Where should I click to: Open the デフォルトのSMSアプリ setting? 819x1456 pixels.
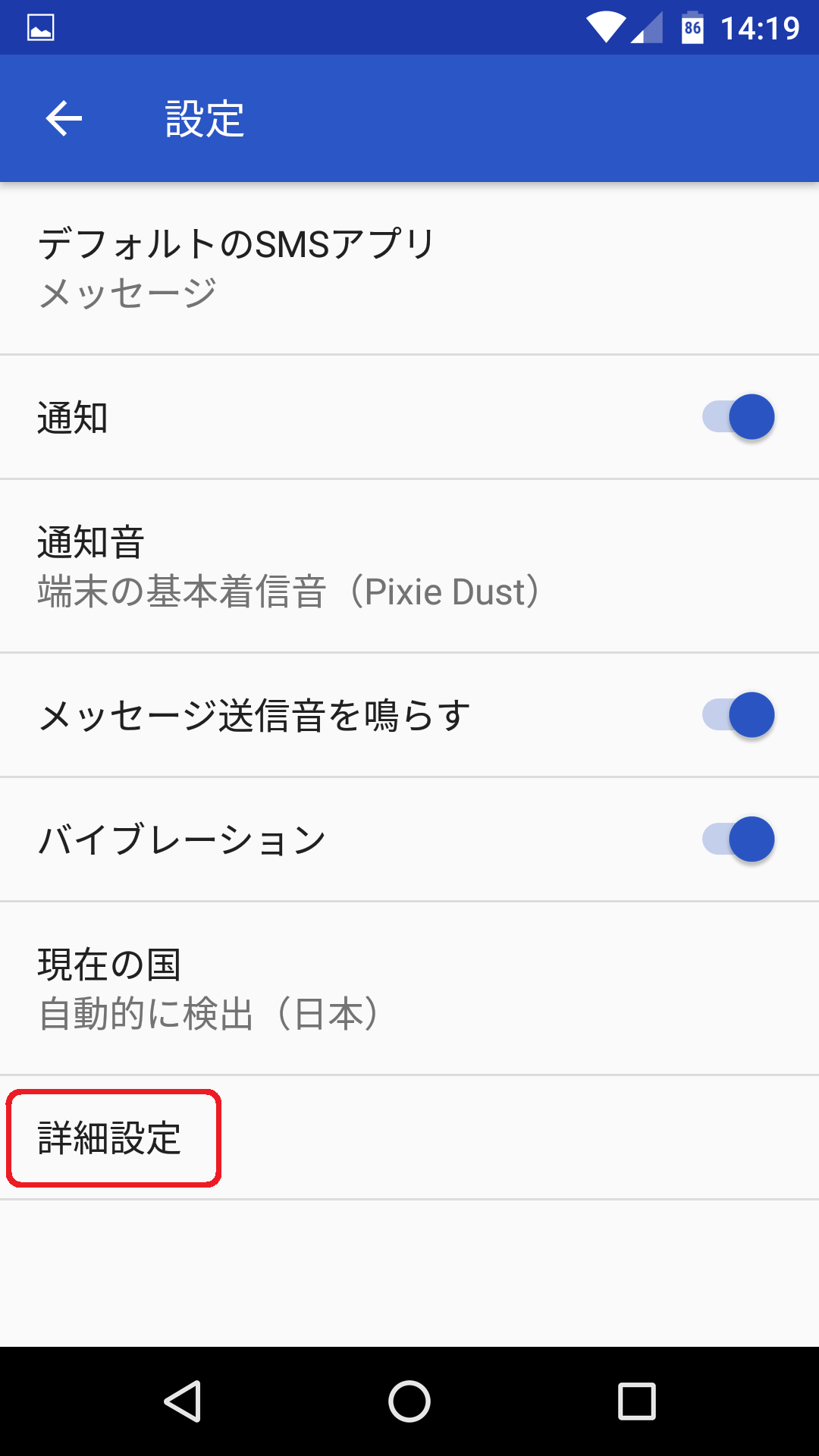[409, 268]
